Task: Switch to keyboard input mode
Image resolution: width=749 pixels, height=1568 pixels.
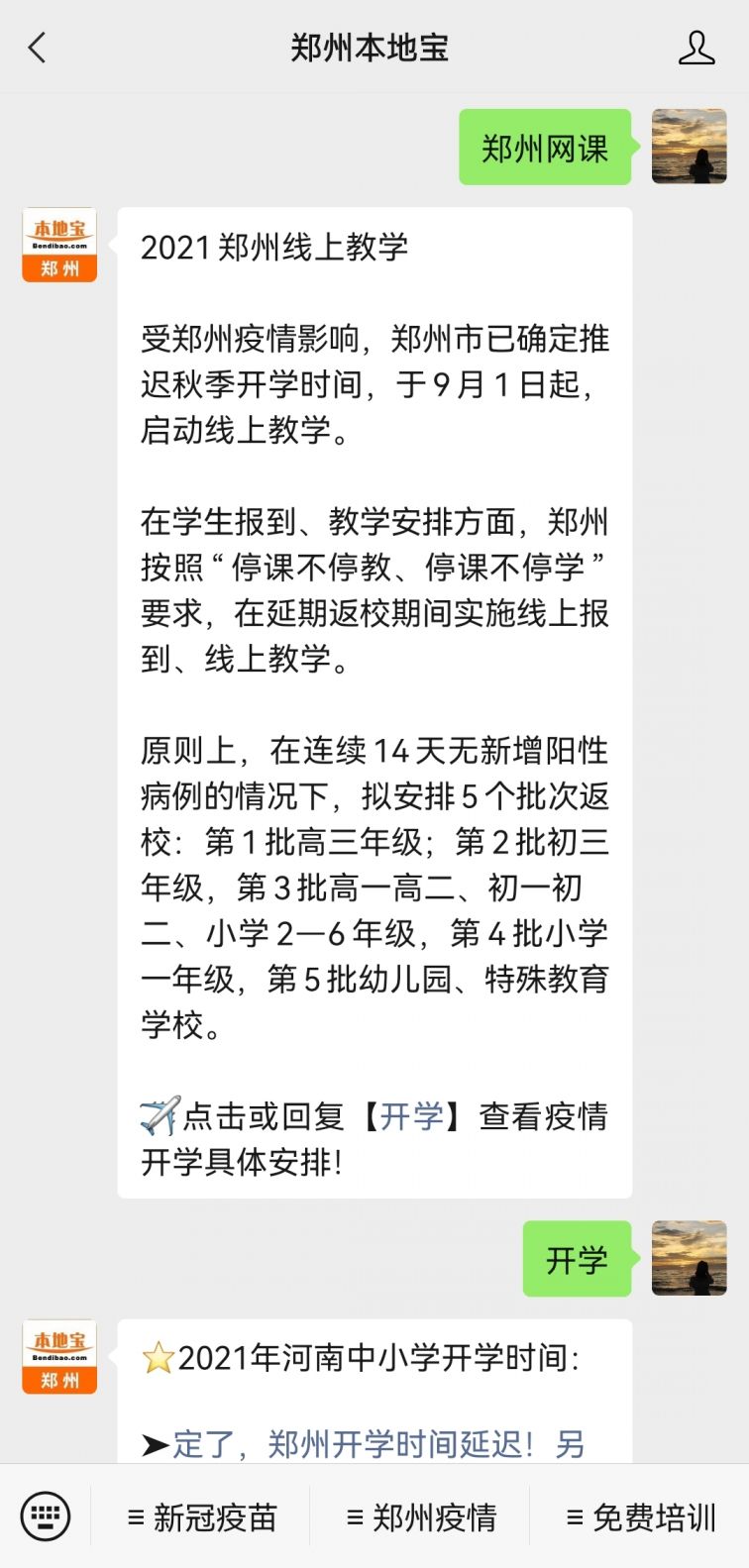Action: coord(46,1516)
